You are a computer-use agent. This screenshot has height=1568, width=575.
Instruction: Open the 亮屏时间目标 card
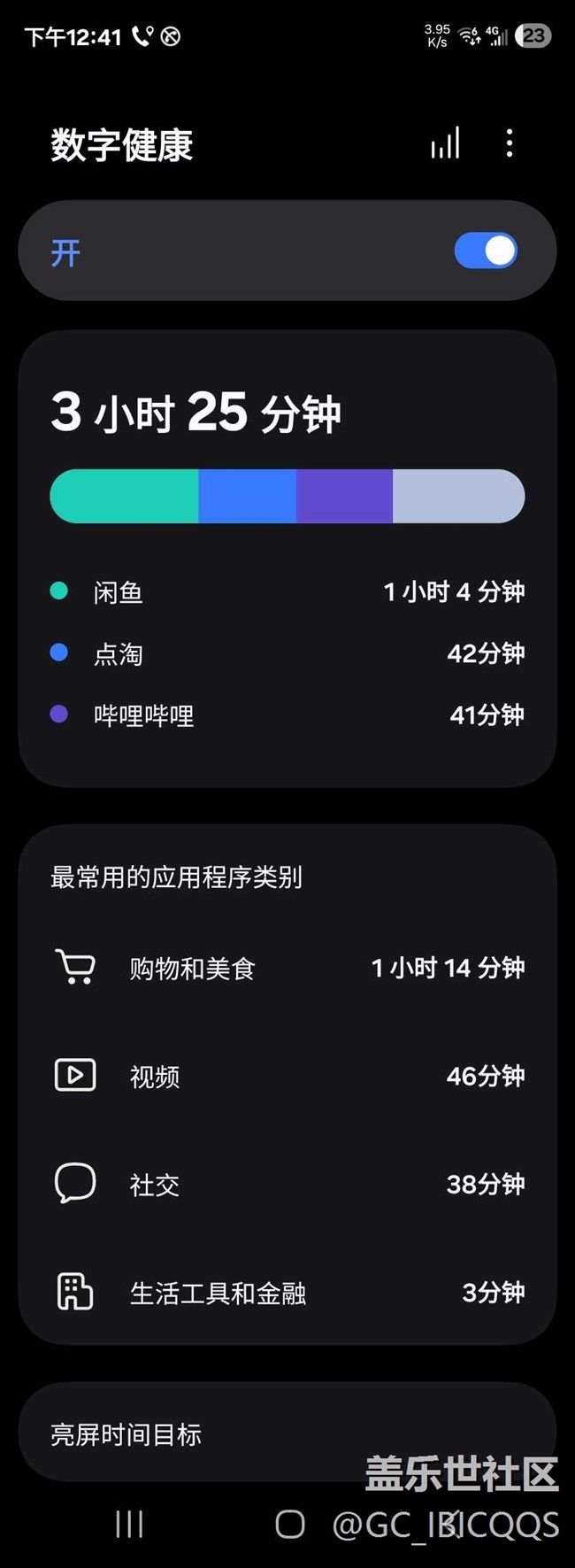(287, 1433)
